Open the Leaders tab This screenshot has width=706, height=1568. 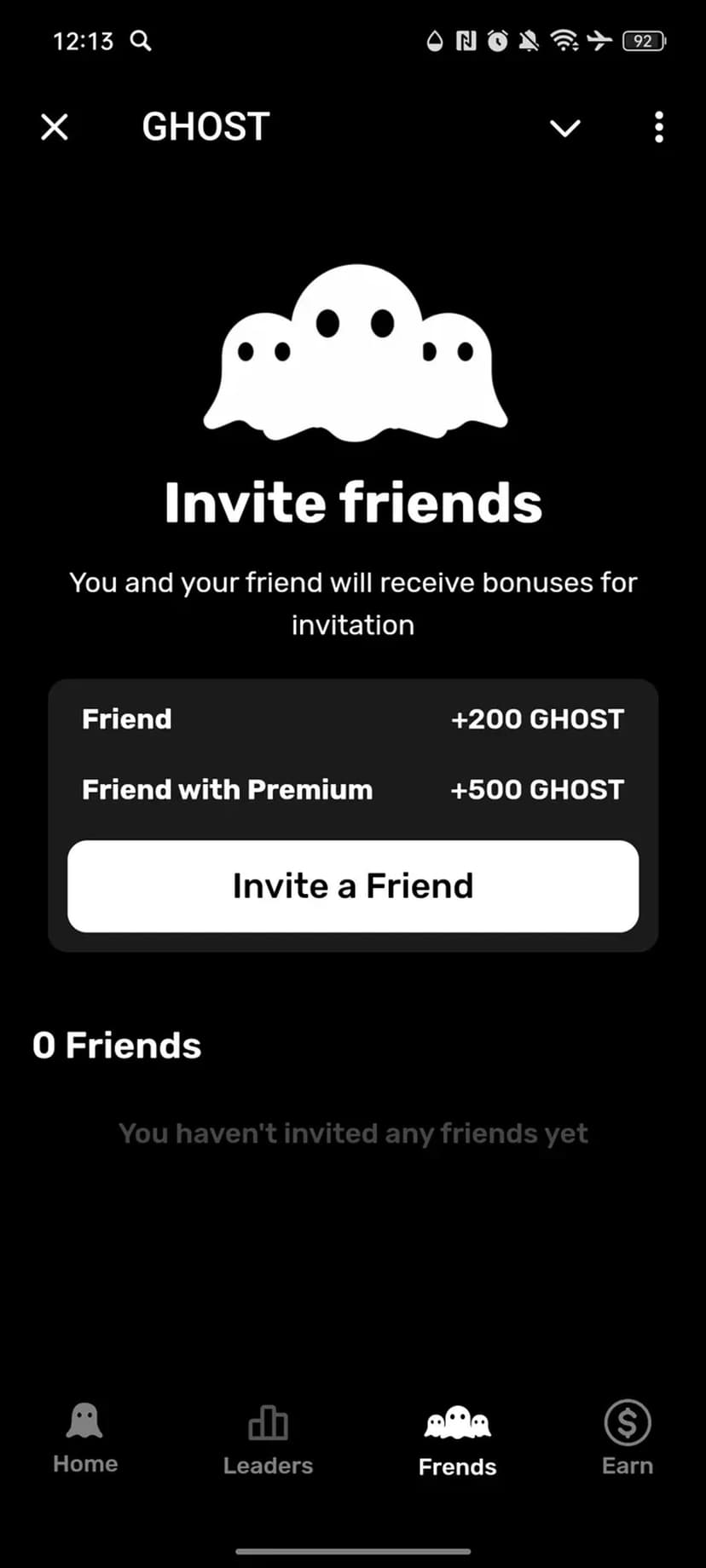coord(268,1440)
